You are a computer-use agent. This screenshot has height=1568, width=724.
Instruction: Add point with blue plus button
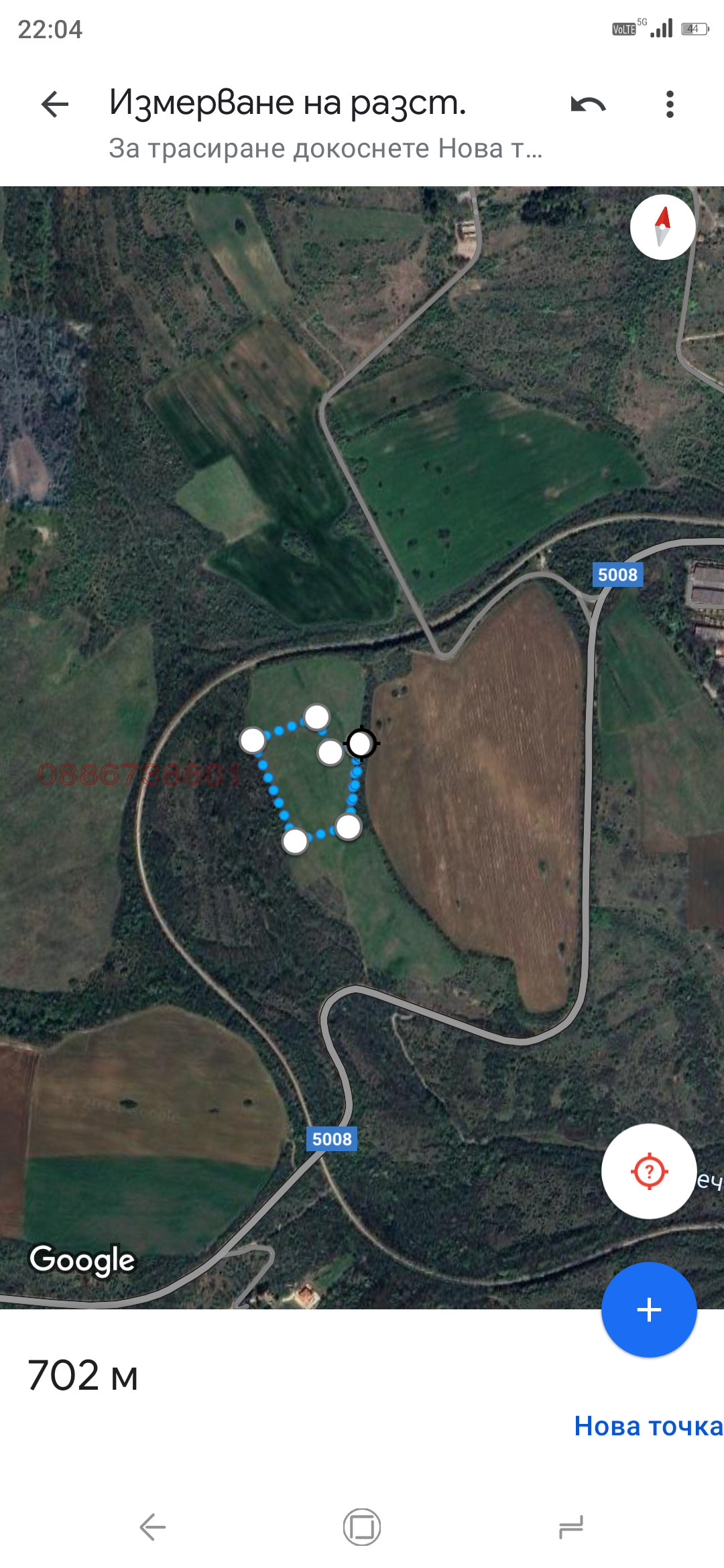(x=649, y=1309)
